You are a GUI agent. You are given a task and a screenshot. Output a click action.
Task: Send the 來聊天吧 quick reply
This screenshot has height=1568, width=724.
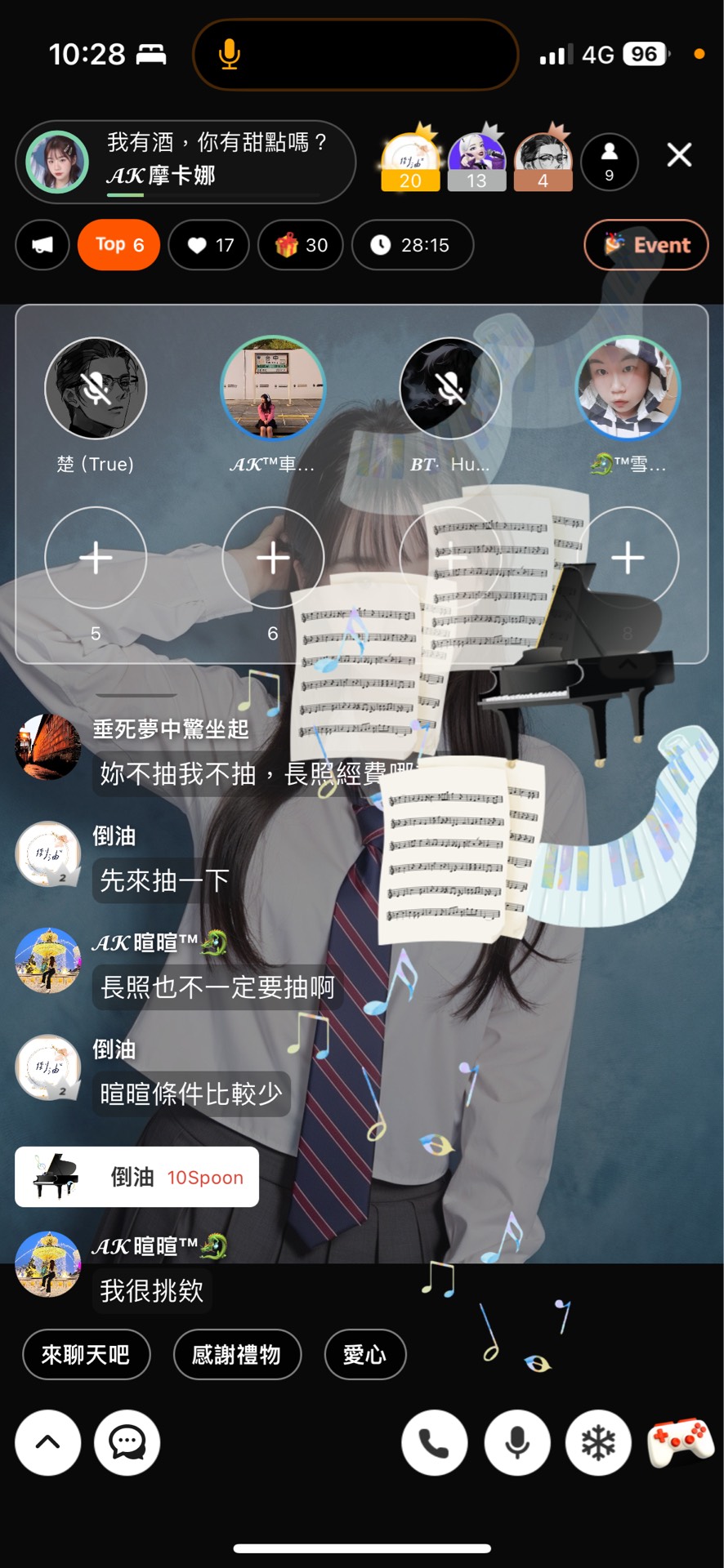86,1354
